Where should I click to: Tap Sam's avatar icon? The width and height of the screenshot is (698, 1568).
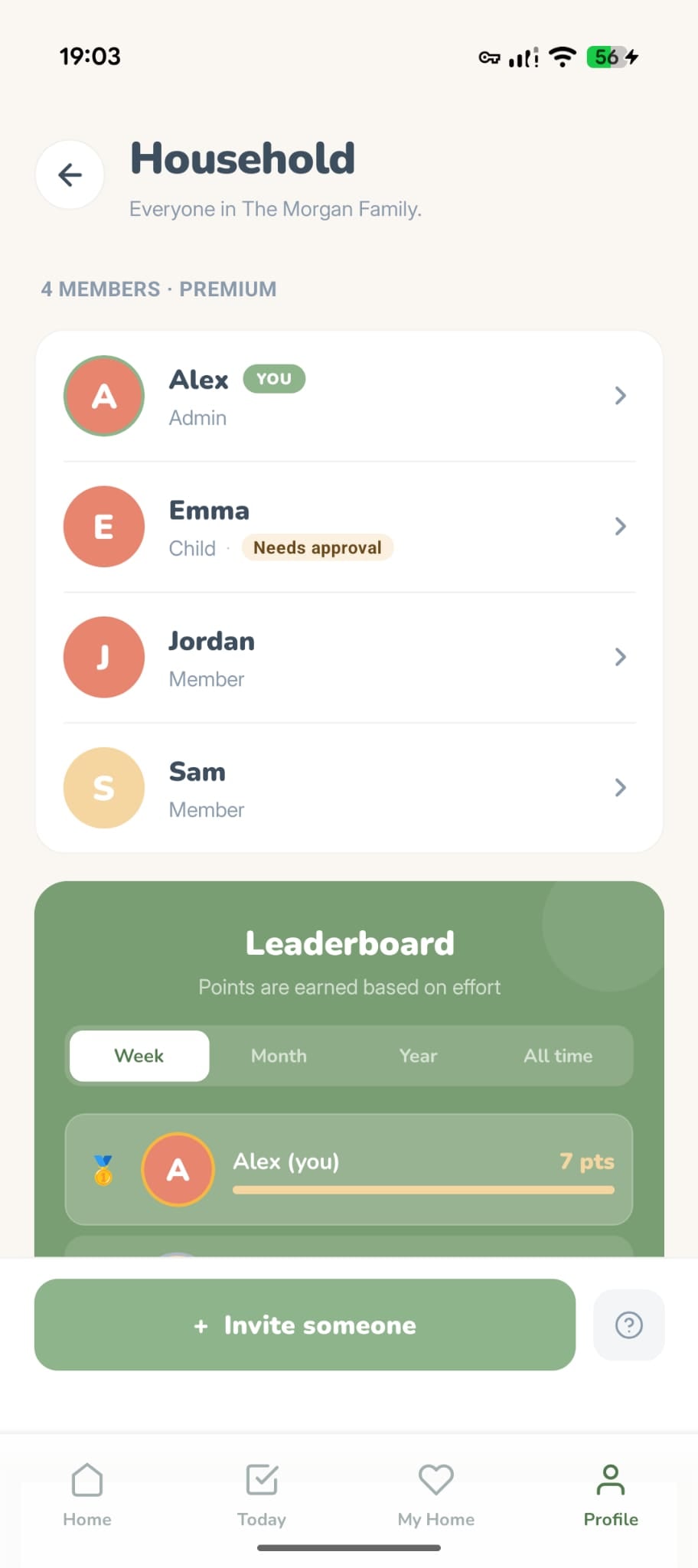(103, 788)
